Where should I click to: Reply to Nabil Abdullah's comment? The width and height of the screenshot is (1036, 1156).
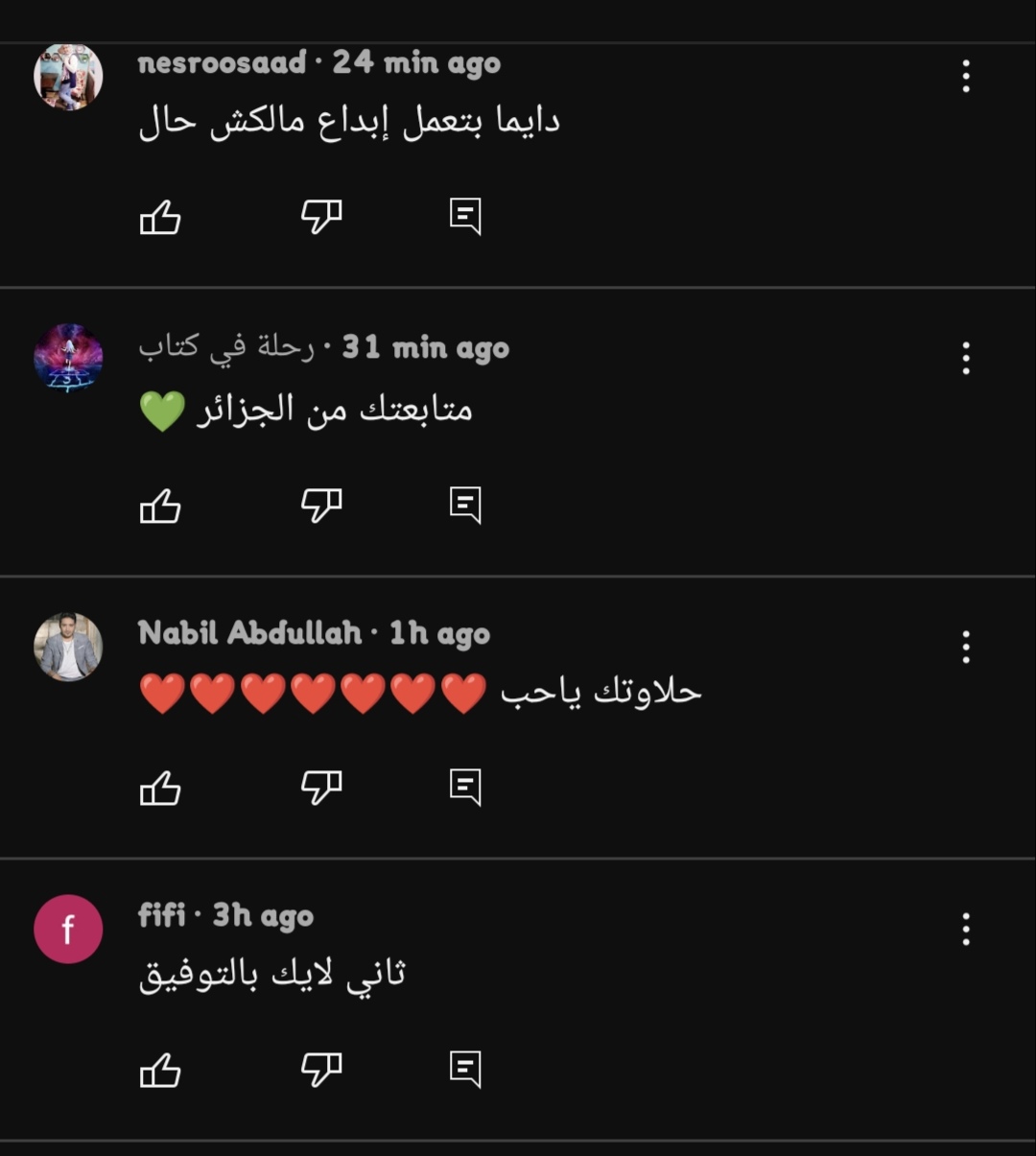465,788
